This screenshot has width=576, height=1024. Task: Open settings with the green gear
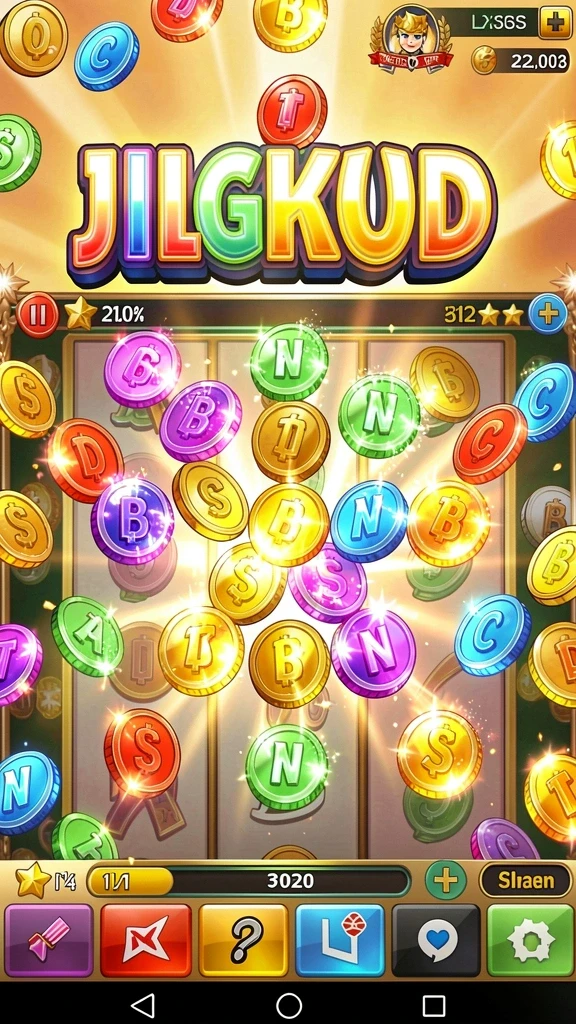coord(530,940)
